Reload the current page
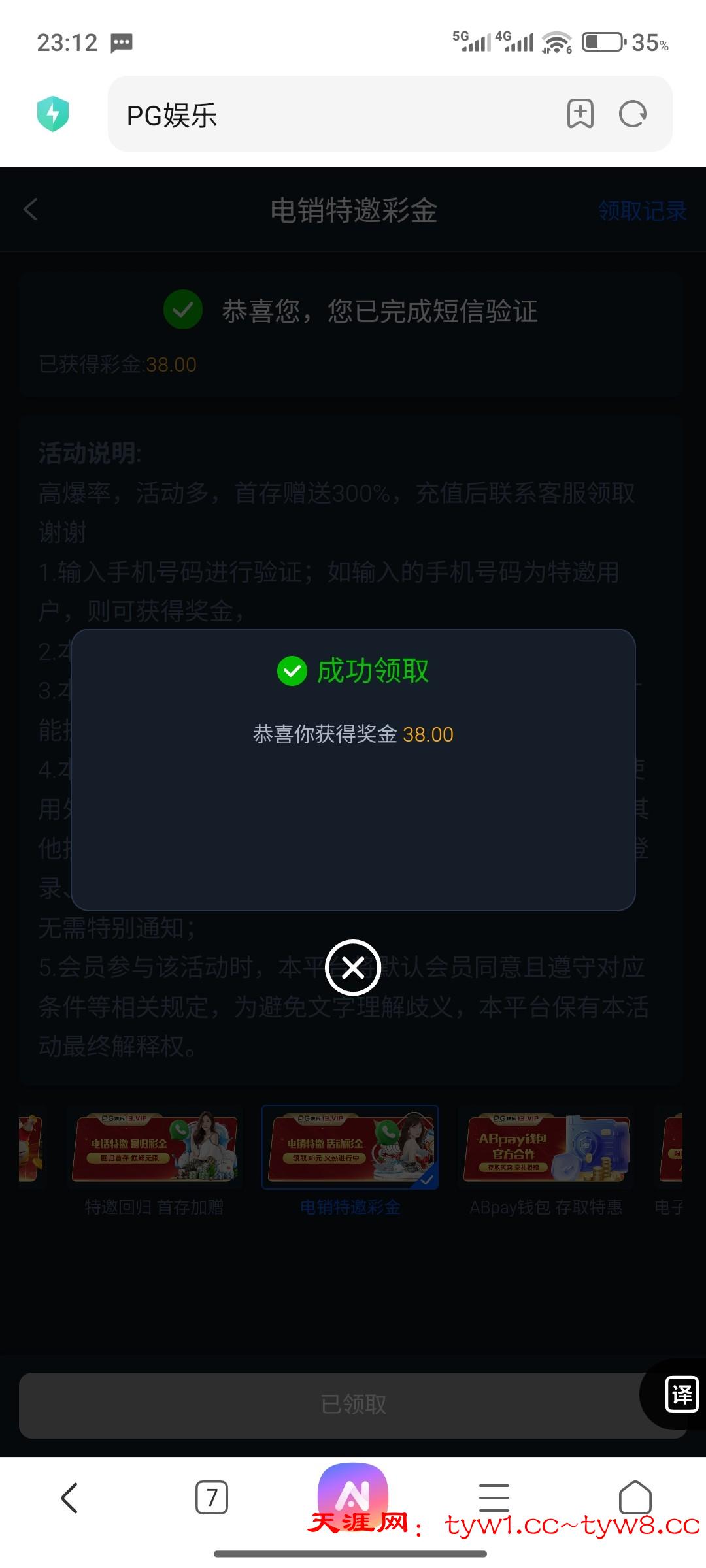This screenshot has width=706, height=1568. pyautogui.click(x=632, y=114)
